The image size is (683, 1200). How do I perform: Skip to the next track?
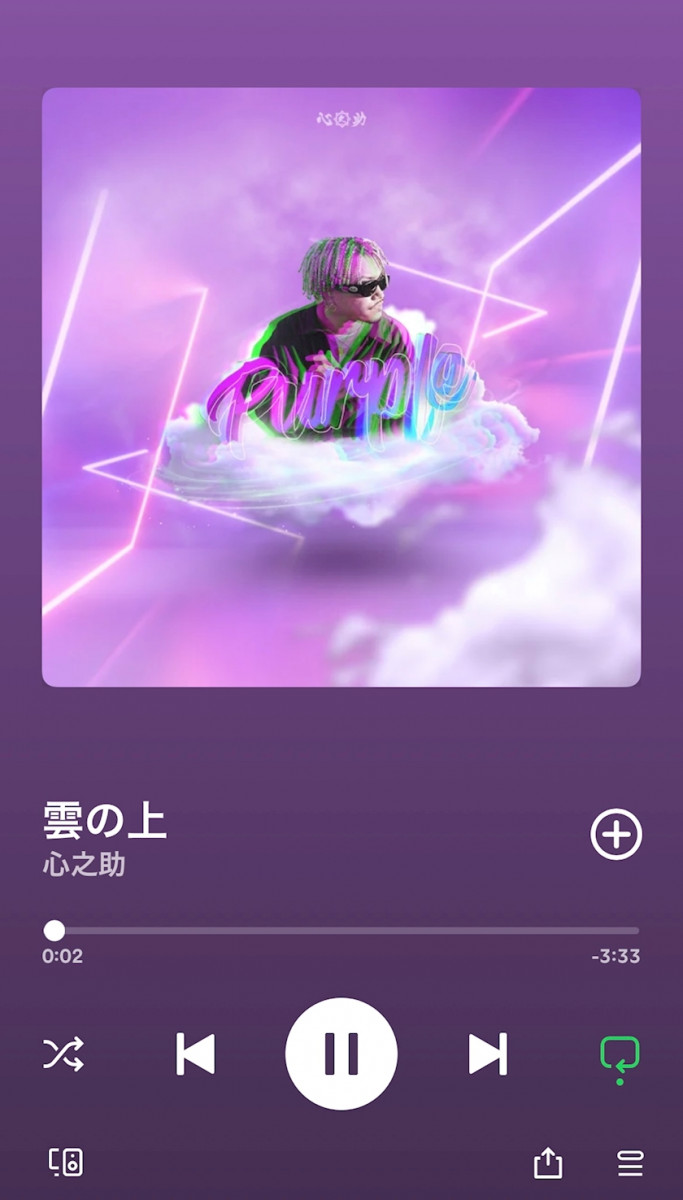click(x=488, y=1054)
